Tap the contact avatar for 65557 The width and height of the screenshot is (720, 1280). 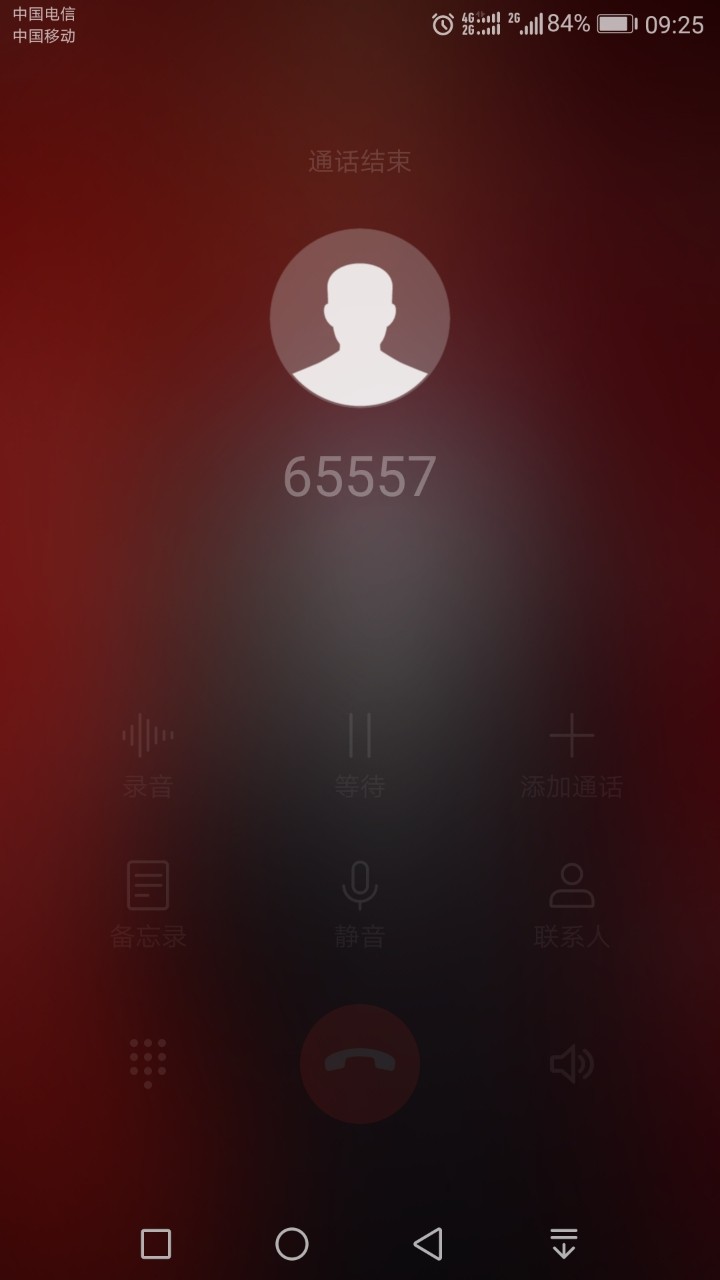pos(360,318)
